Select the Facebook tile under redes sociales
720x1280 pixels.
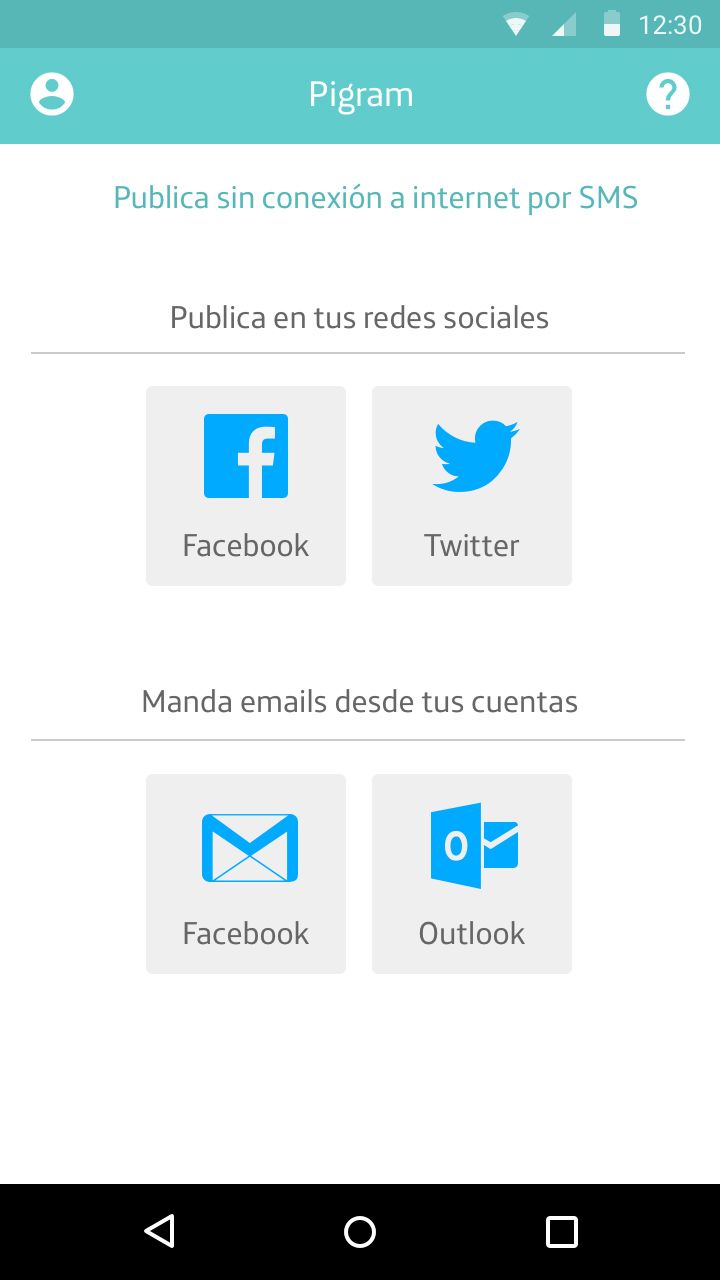point(246,486)
